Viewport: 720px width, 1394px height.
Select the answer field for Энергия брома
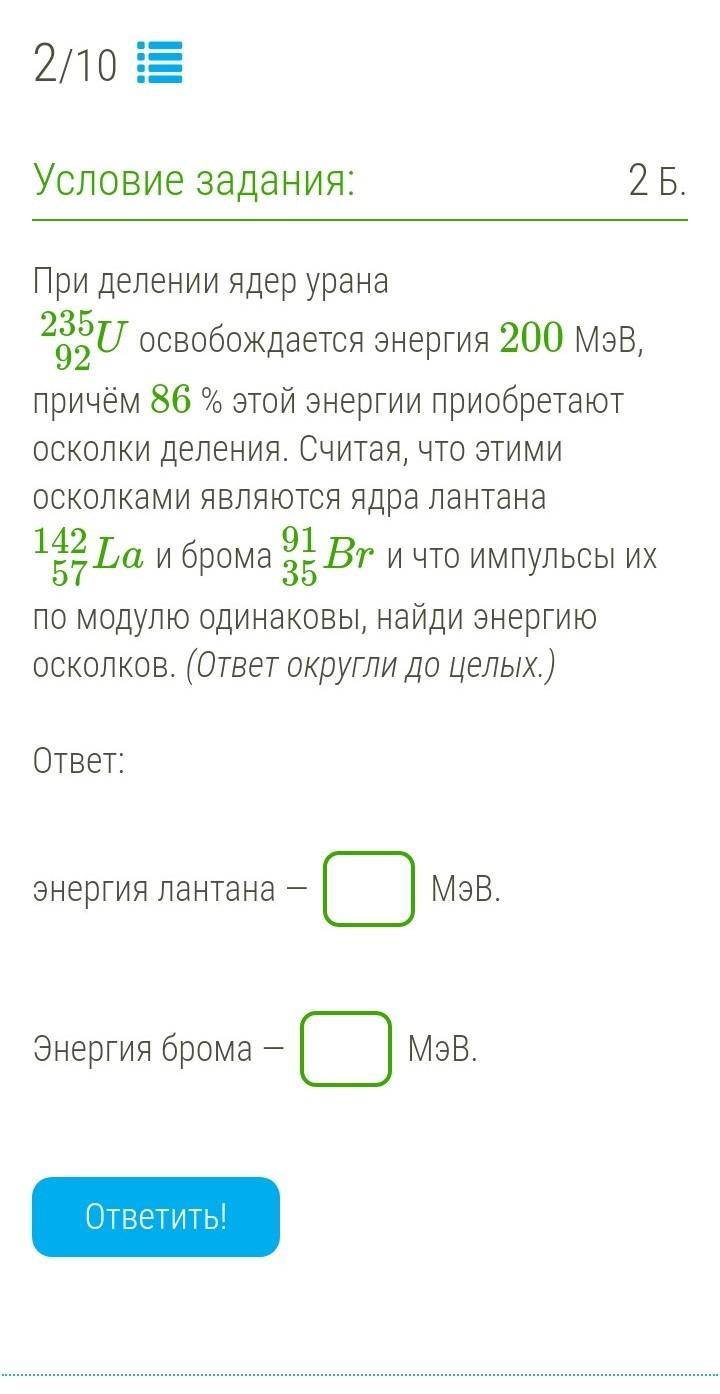tap(346, 1049)
